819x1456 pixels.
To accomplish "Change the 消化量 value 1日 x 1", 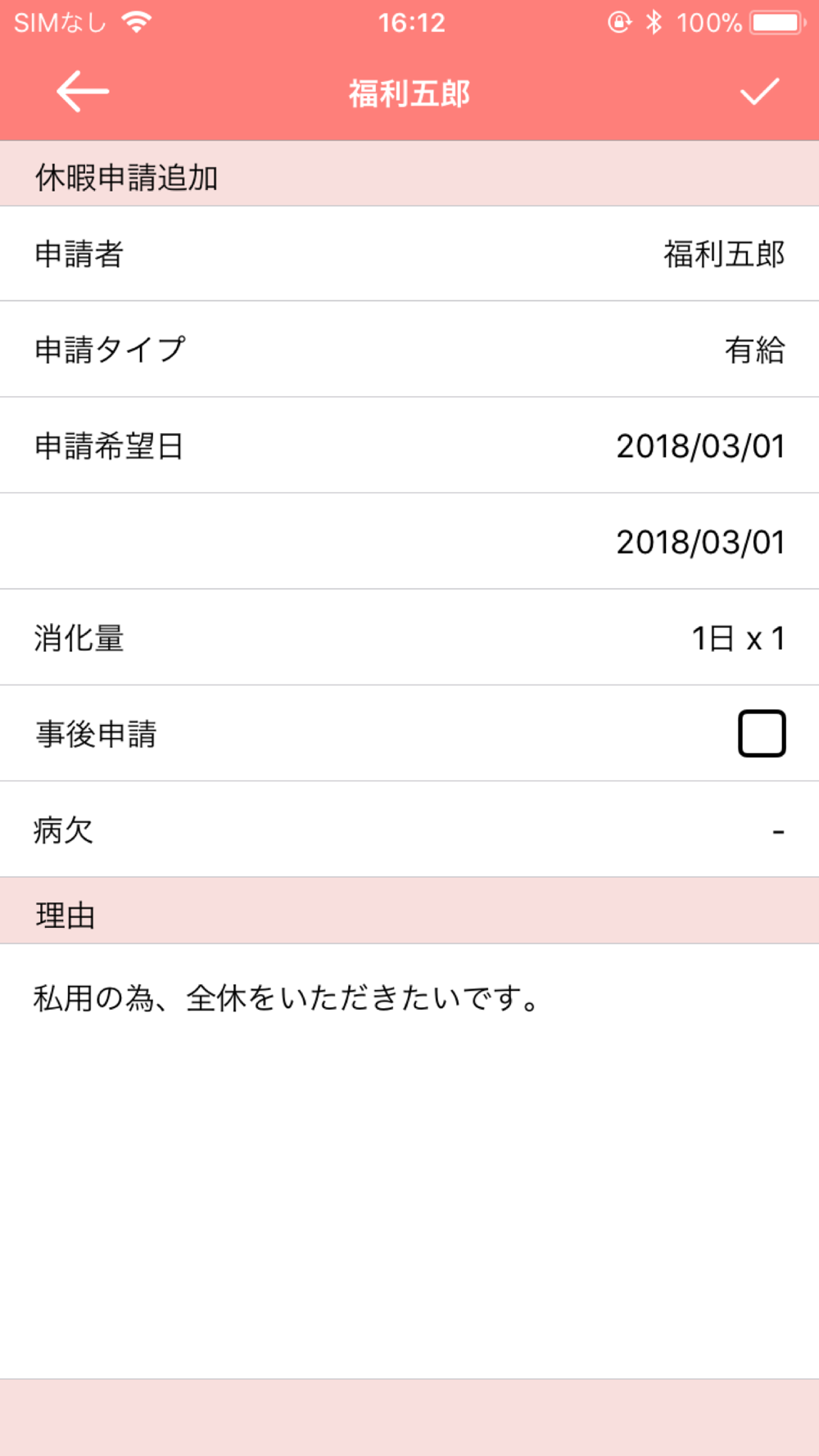I will tap(409, 637).
